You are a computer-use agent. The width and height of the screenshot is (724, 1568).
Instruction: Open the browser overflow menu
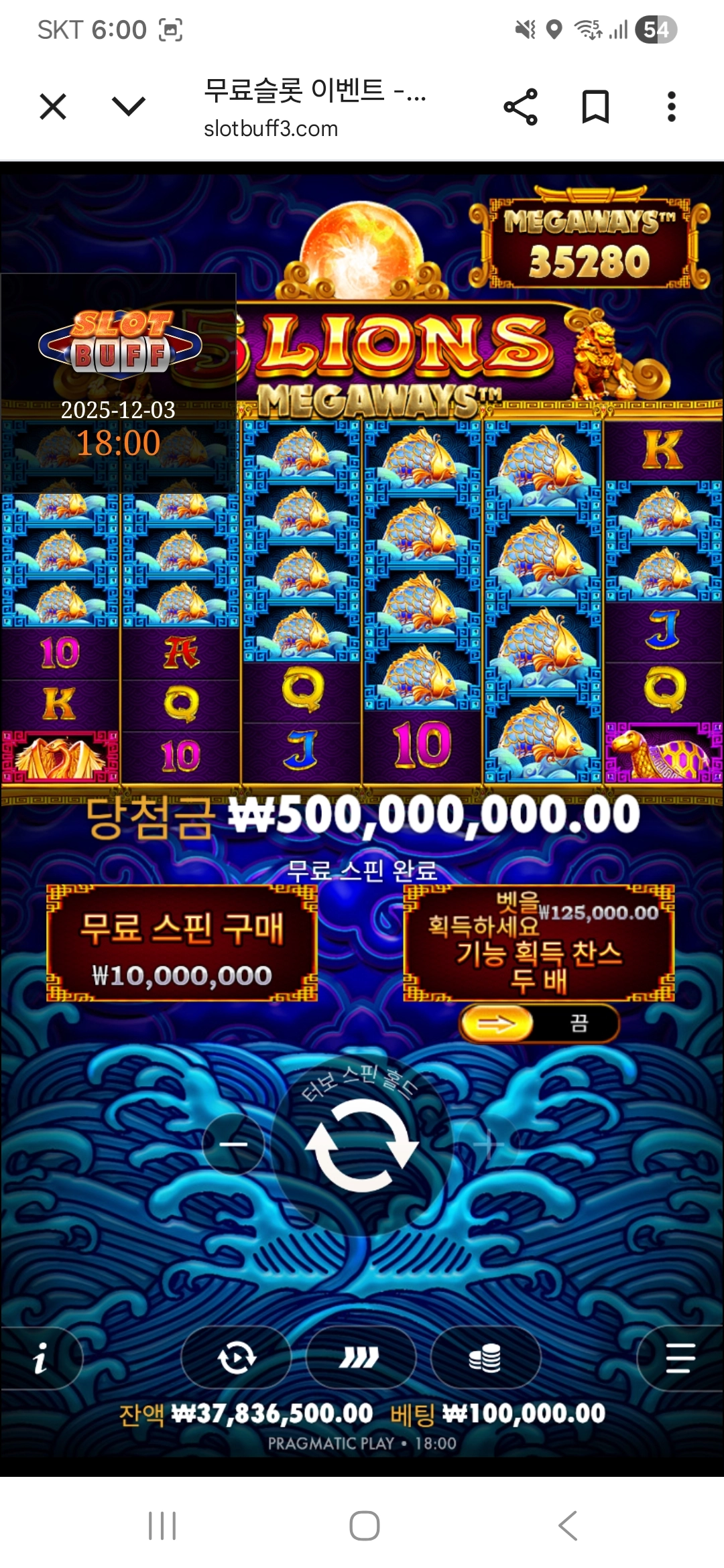coord(671,107)
